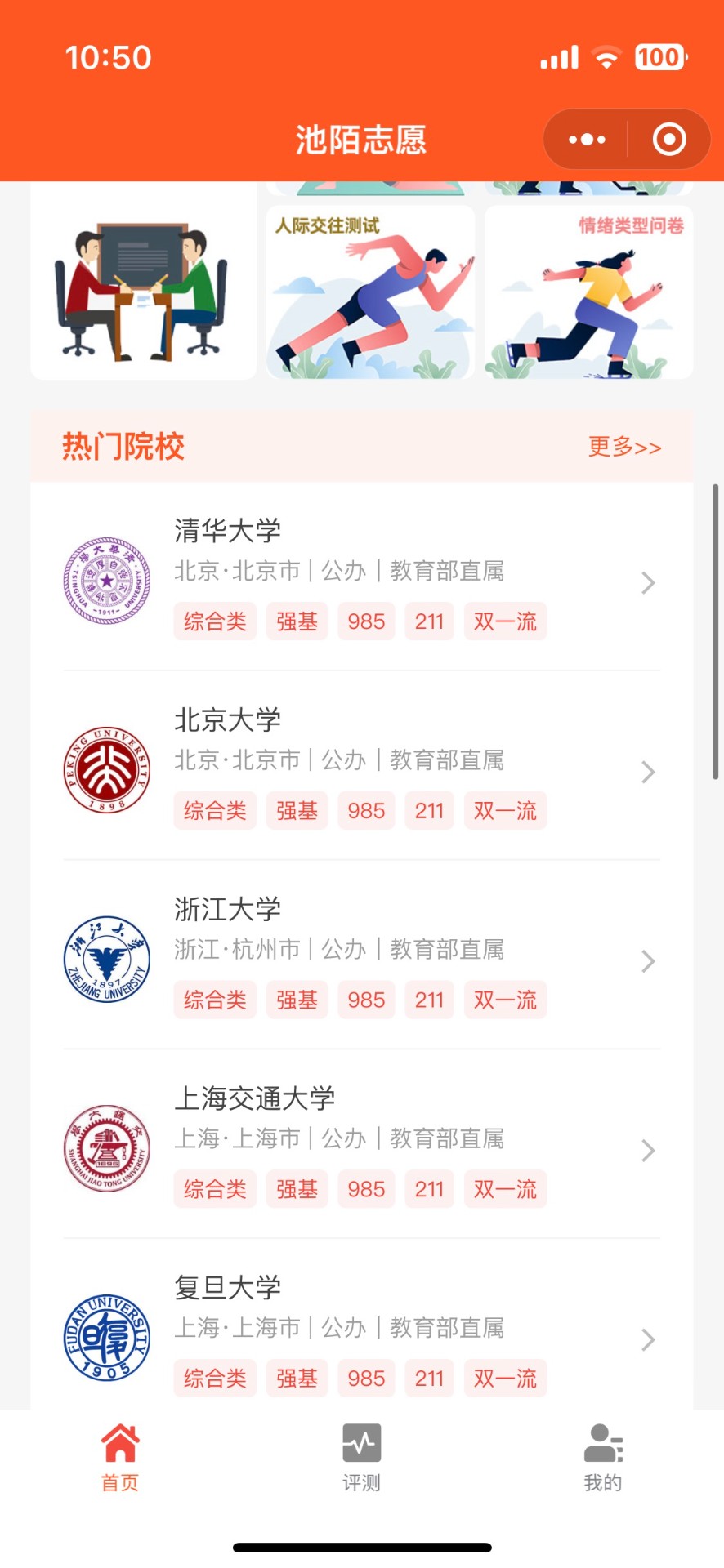Image resolution: width=724 pixels, height=1568 pixels.
Task: Click the Fudan University school logo
Action: (107, 1337)
